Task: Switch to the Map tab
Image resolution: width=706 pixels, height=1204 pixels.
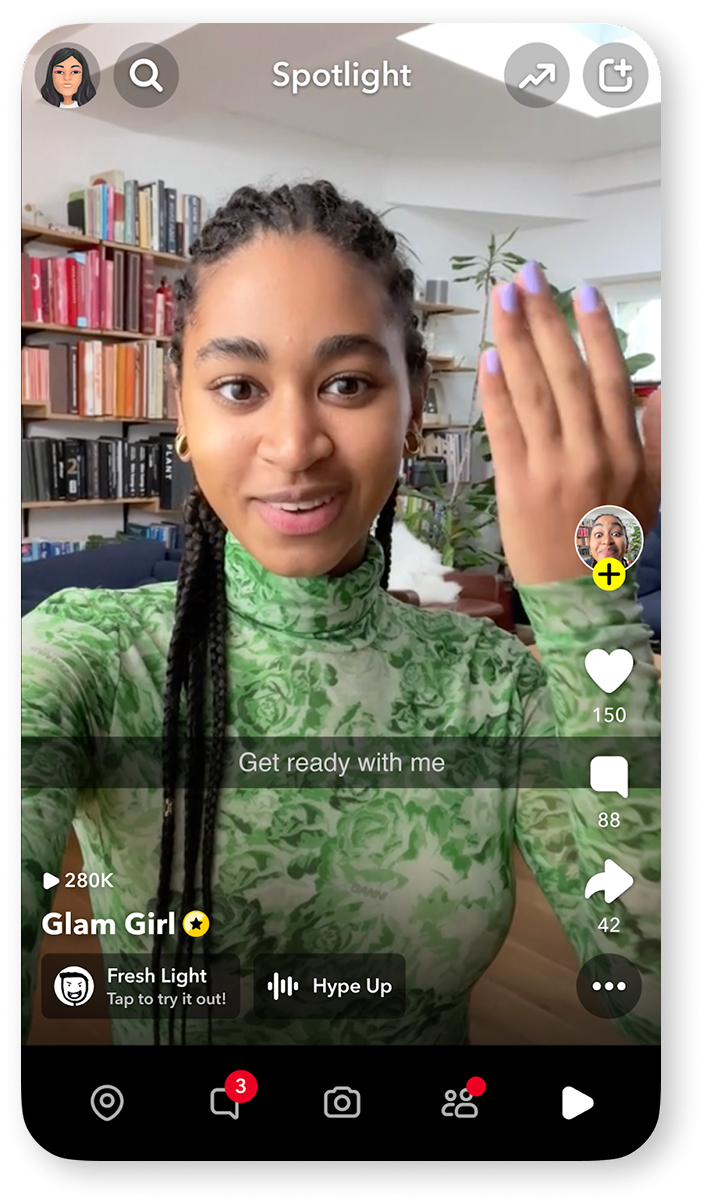Action: coord(106,1103)
